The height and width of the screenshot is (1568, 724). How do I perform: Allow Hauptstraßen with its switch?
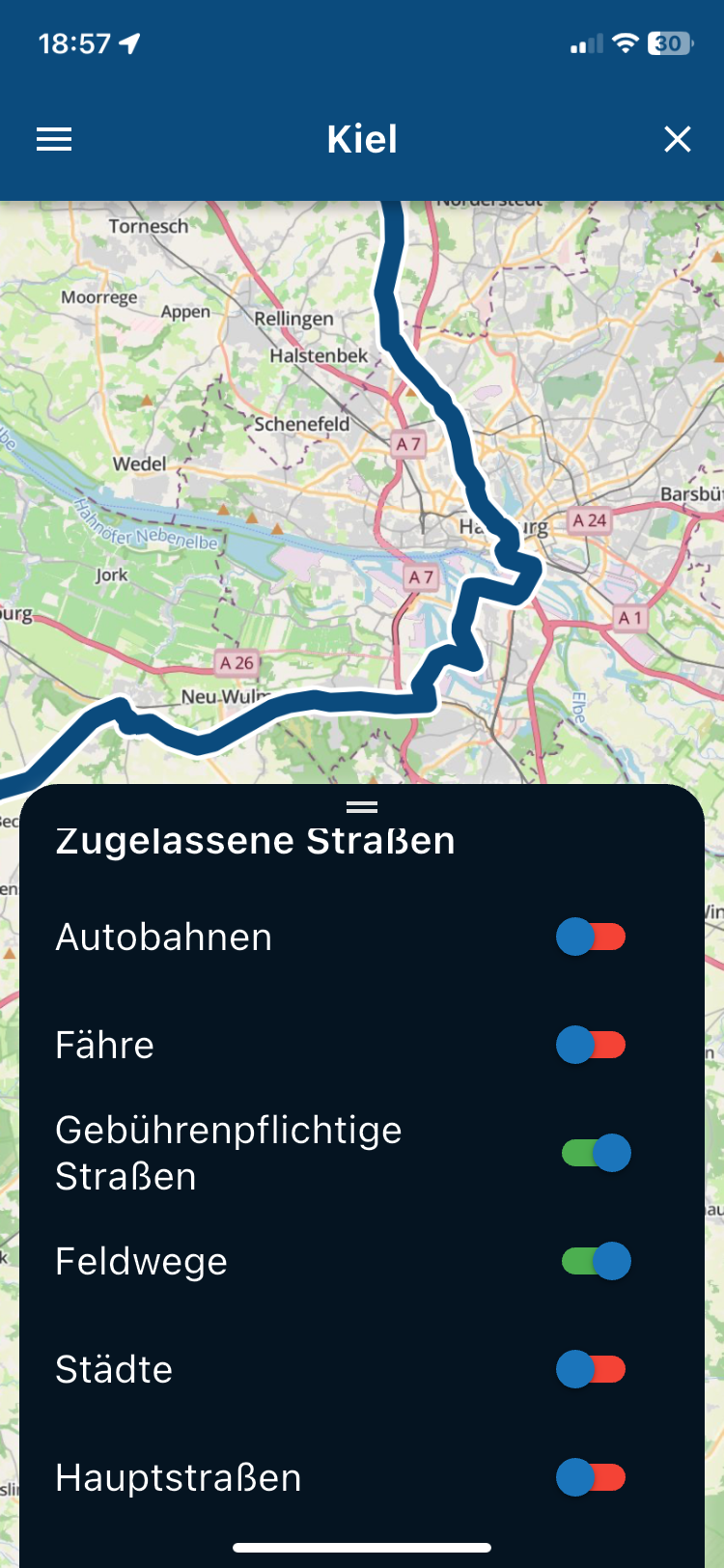click(591, 1477)
